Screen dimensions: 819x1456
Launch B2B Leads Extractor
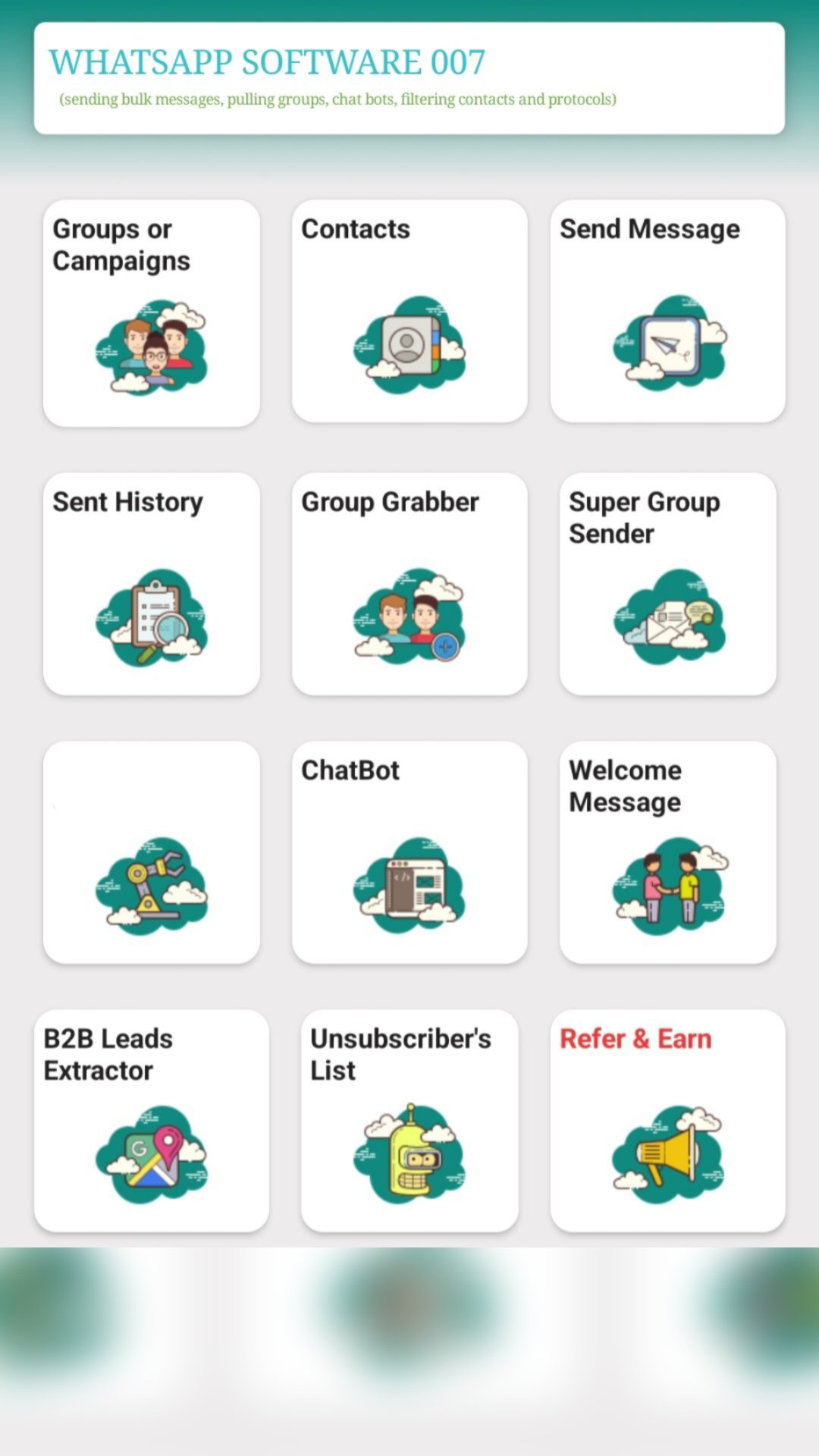152,1121
